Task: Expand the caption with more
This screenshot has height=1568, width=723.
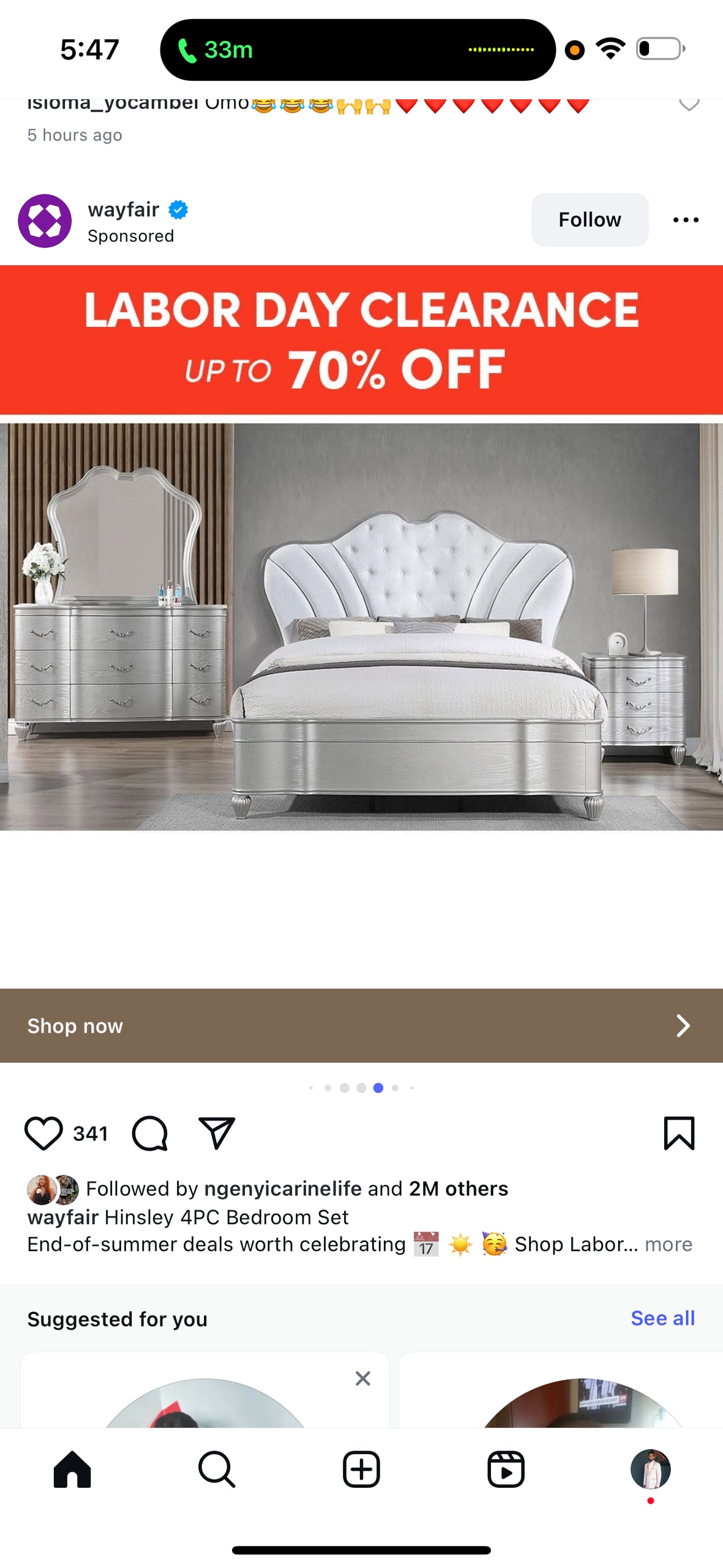Action: 668,1244
